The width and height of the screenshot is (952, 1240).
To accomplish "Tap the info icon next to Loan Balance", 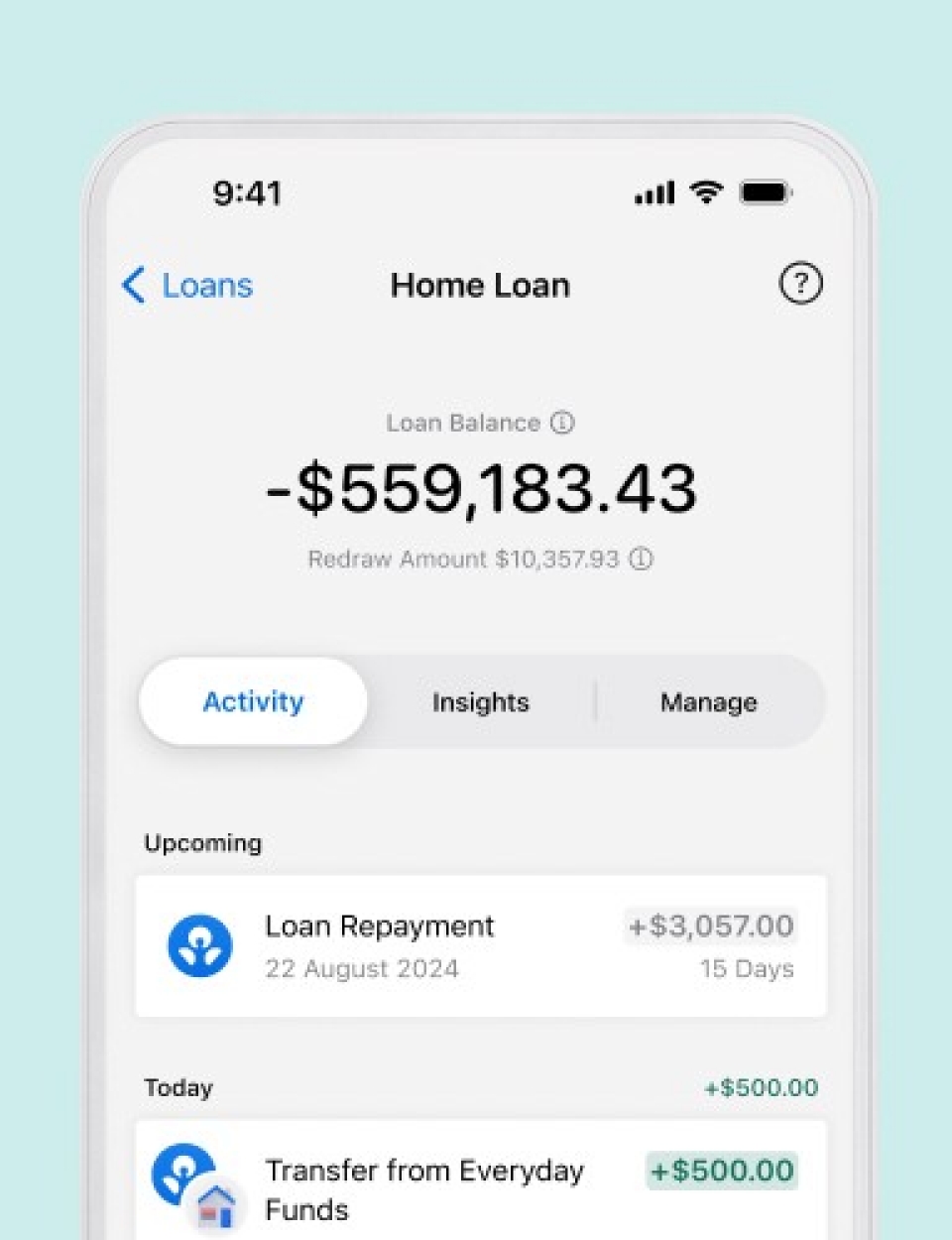I will point(562,423).
